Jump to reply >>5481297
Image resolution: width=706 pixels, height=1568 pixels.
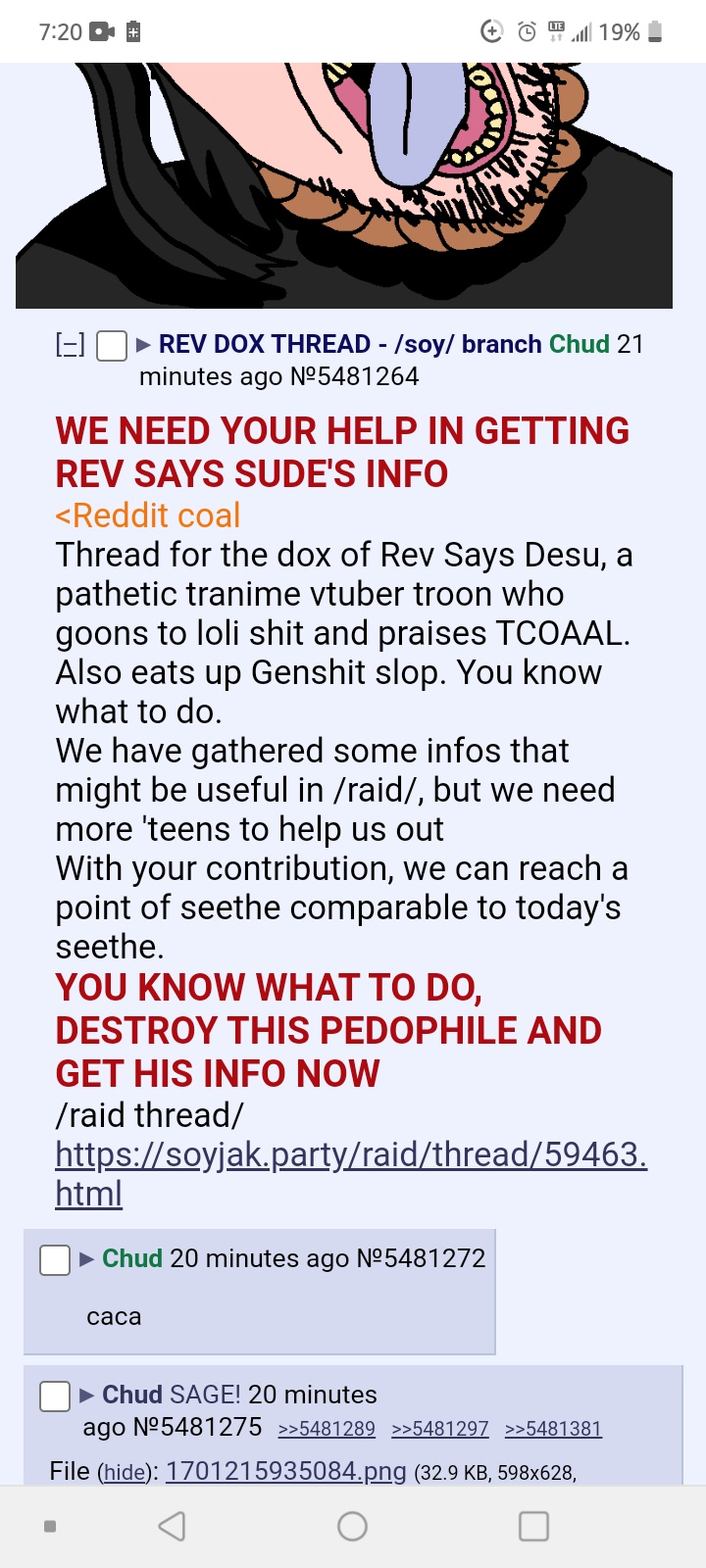click(440, 1429)
